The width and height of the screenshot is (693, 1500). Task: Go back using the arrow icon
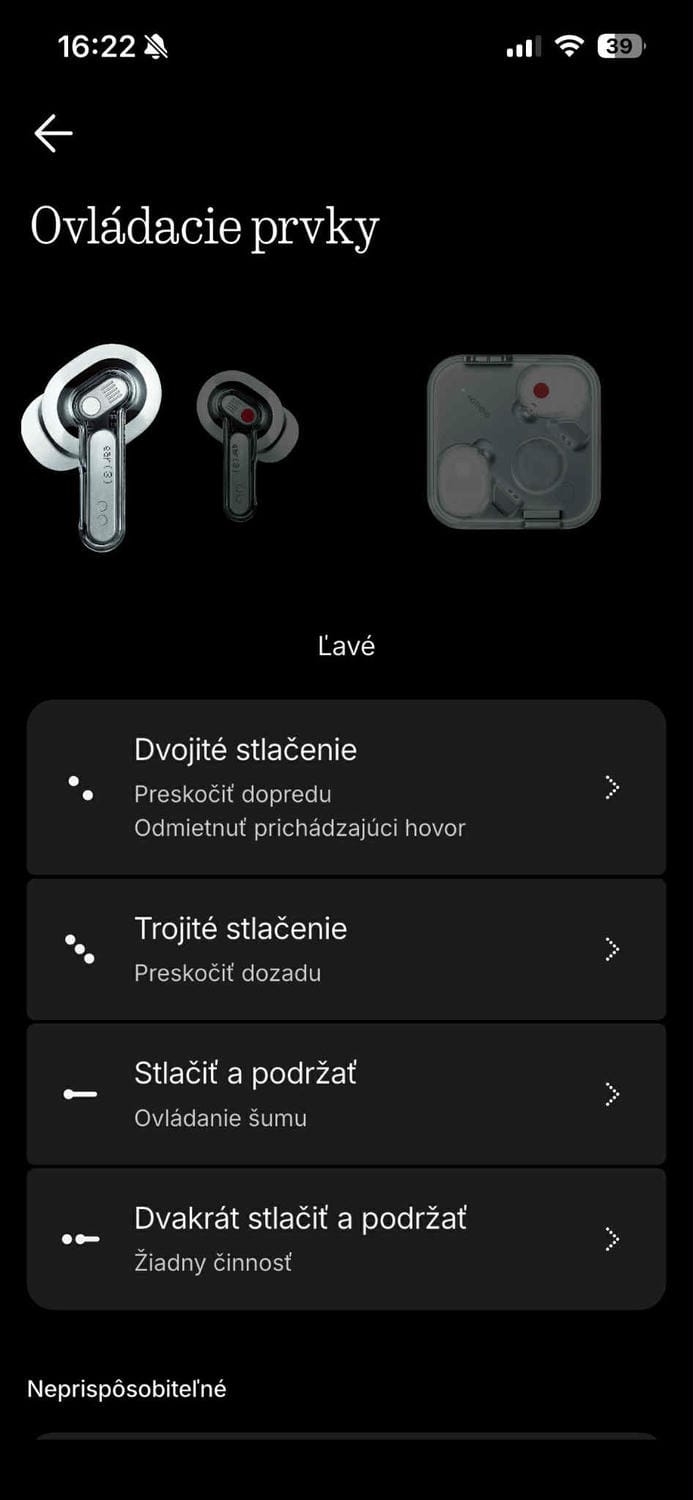point(53,133)
